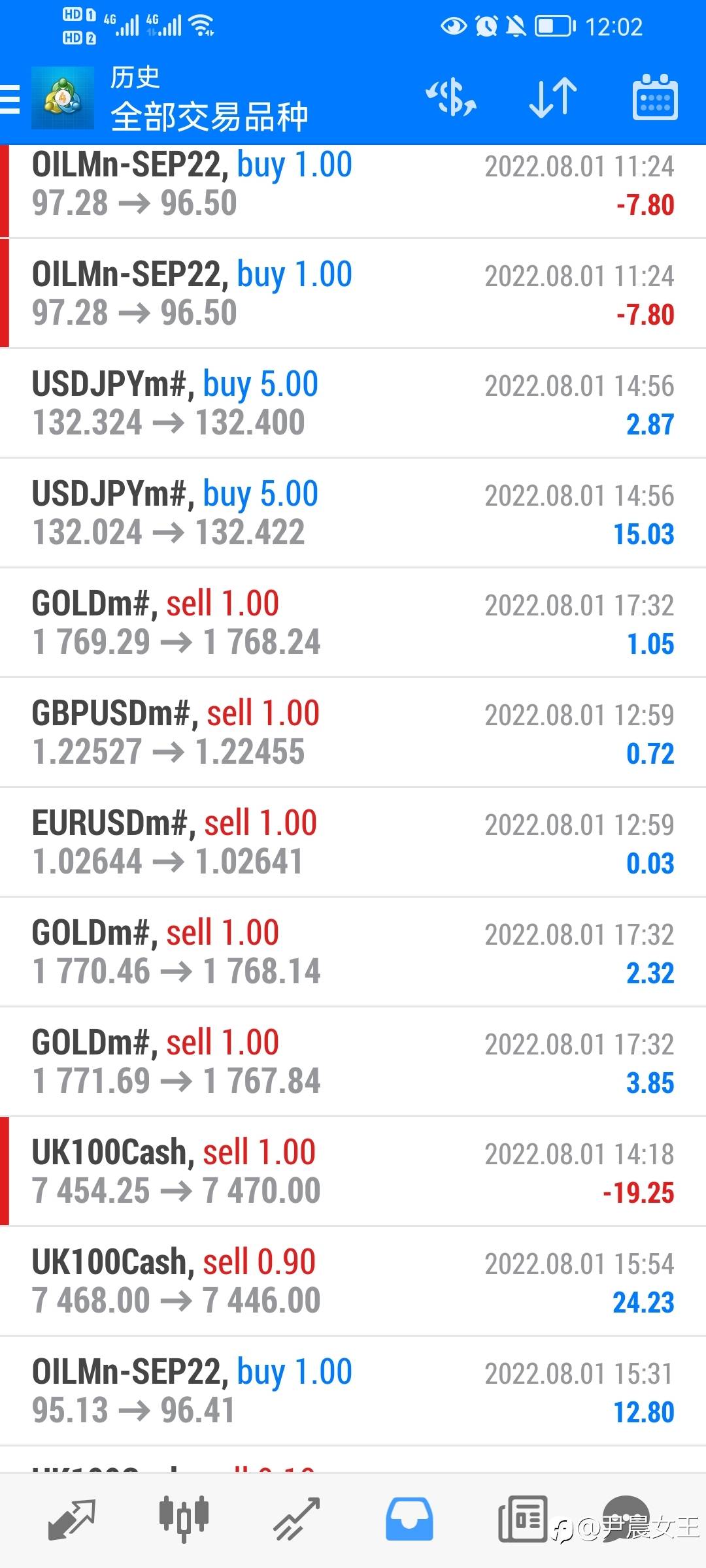The width and height of the screenshot is (706, 1568).
Task: Expand USDJPYm# trade with 2.87 profit
Action: pyautogui.click(x=353, y=403)
